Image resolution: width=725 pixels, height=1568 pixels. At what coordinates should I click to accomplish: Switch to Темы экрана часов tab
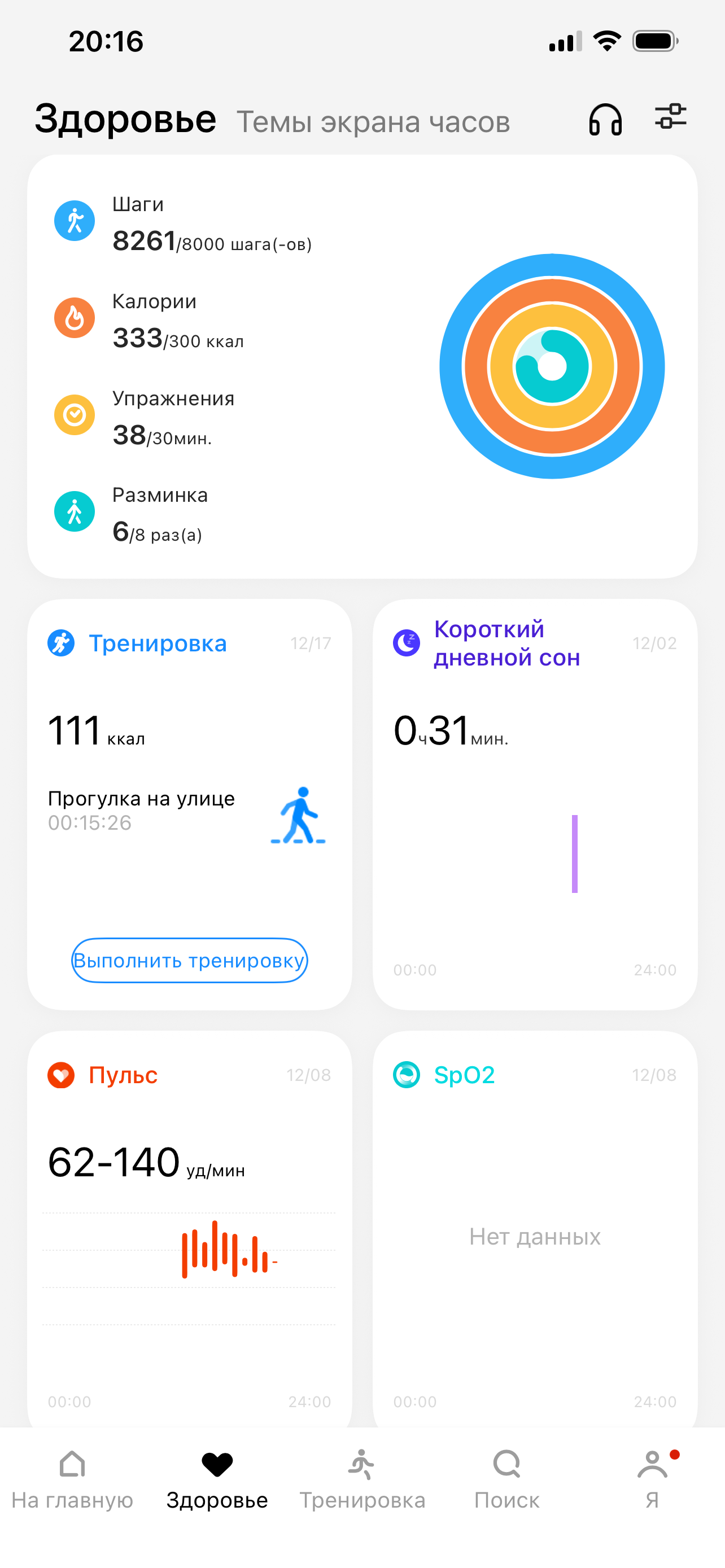click(x=373, y=122)
